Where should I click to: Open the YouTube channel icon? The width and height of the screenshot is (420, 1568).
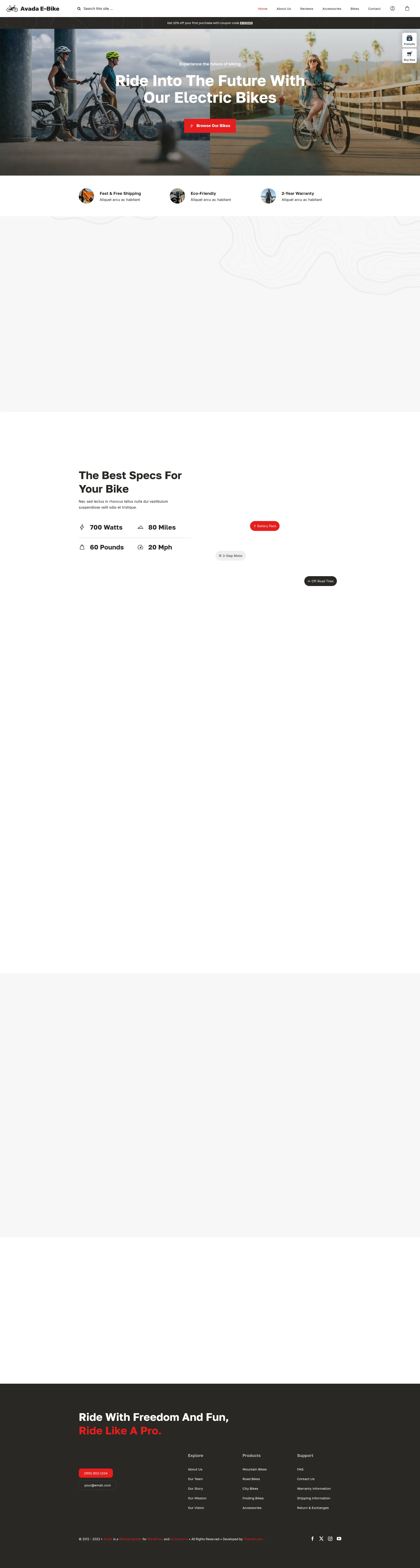pyautogui.click(x=339, y=1539)
